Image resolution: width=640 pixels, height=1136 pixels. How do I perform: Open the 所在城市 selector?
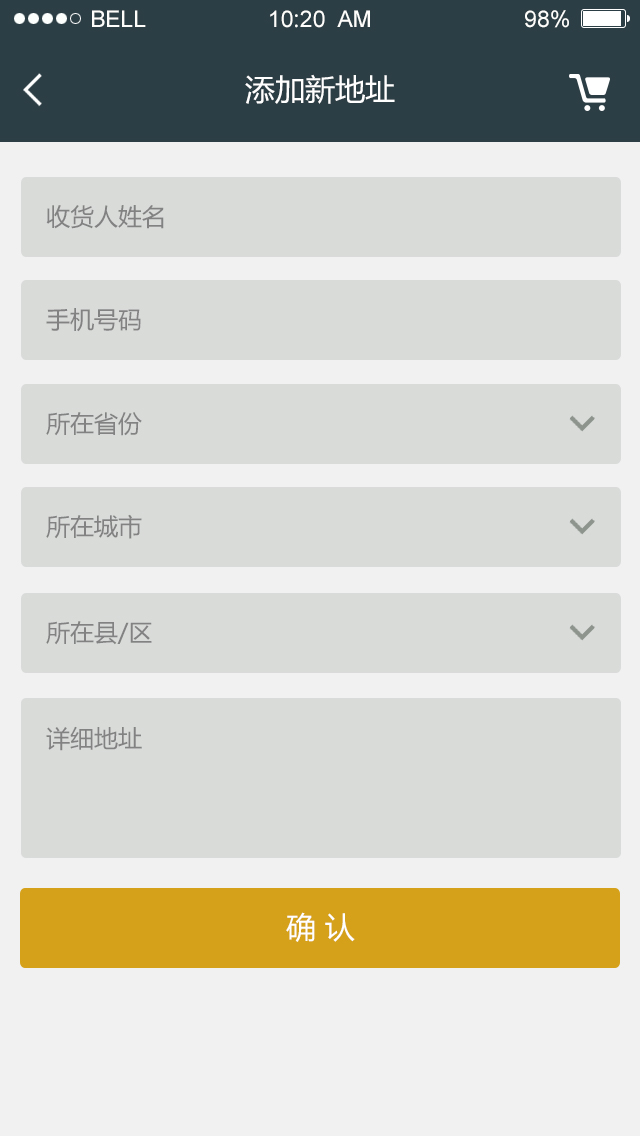point(320,527)
